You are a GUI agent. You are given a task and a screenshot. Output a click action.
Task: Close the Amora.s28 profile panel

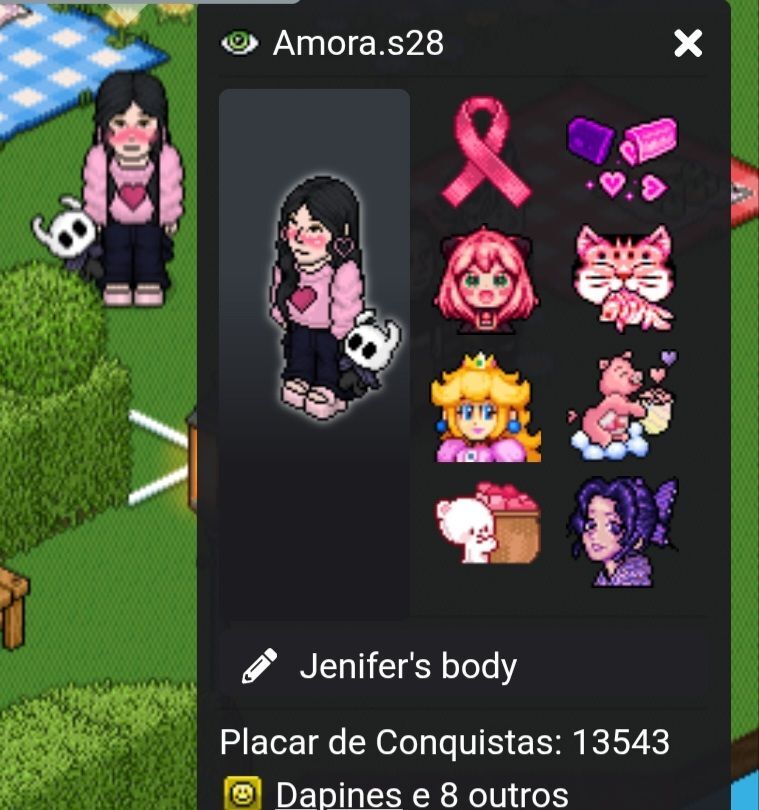pyautogui.click(x=688, y=43)
